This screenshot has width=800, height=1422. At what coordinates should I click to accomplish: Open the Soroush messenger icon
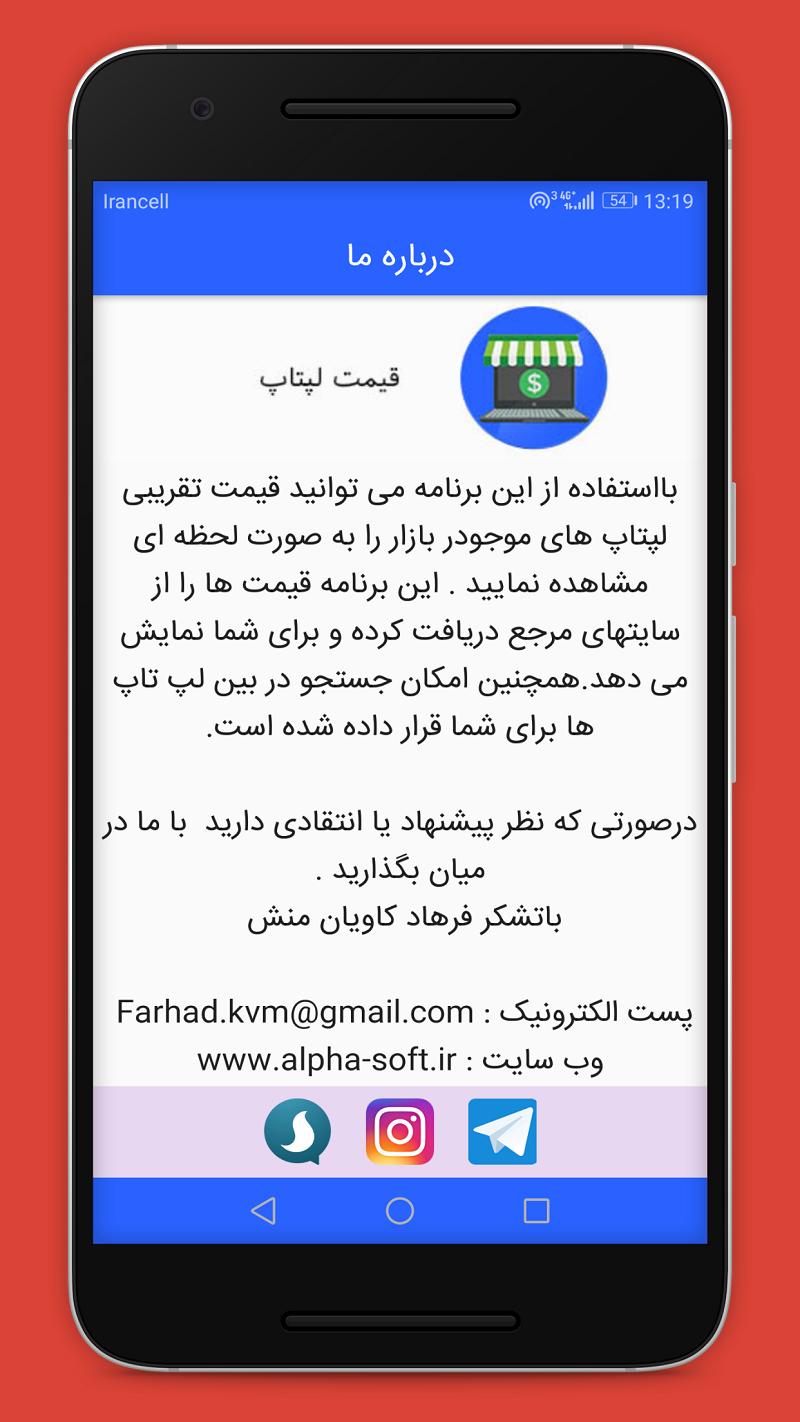297,1131
